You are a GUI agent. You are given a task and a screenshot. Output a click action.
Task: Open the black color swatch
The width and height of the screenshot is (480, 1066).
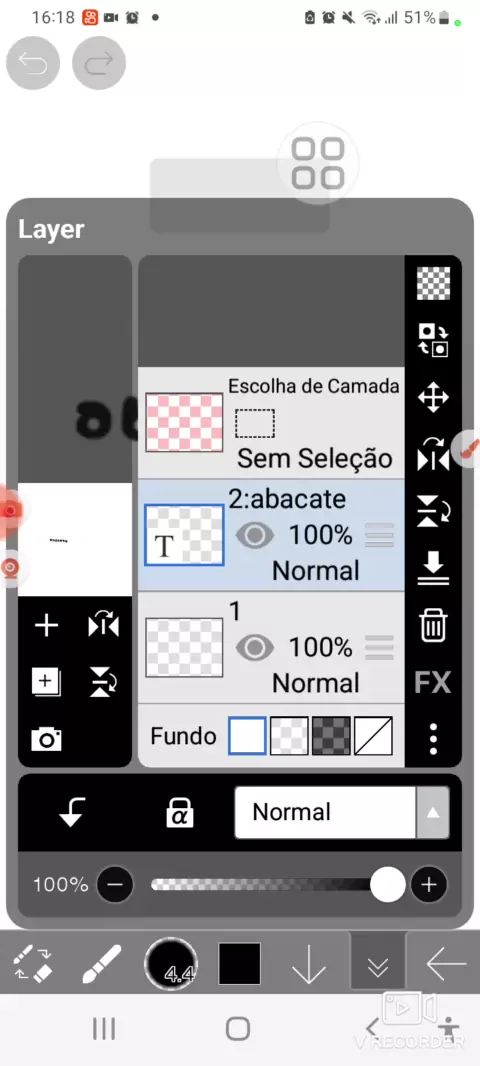point(239,963)
